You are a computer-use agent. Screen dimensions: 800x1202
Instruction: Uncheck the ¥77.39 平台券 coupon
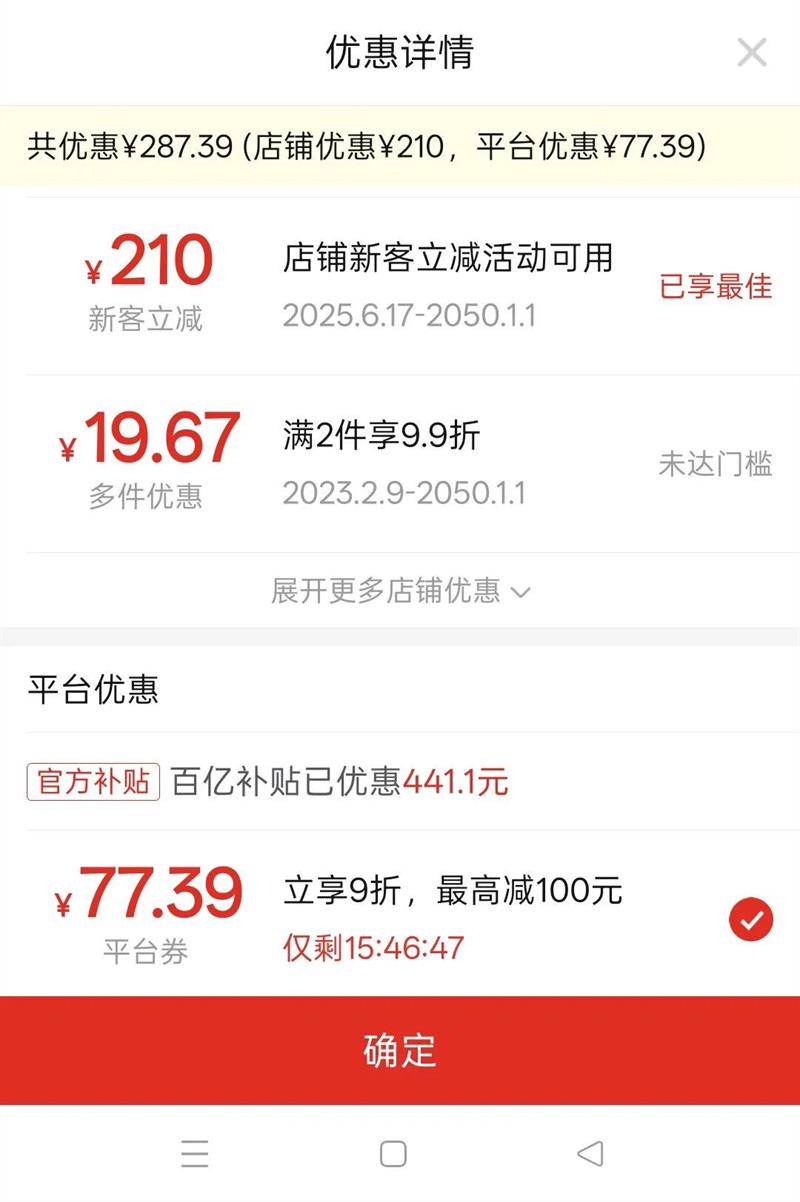(x=751, y=920)
